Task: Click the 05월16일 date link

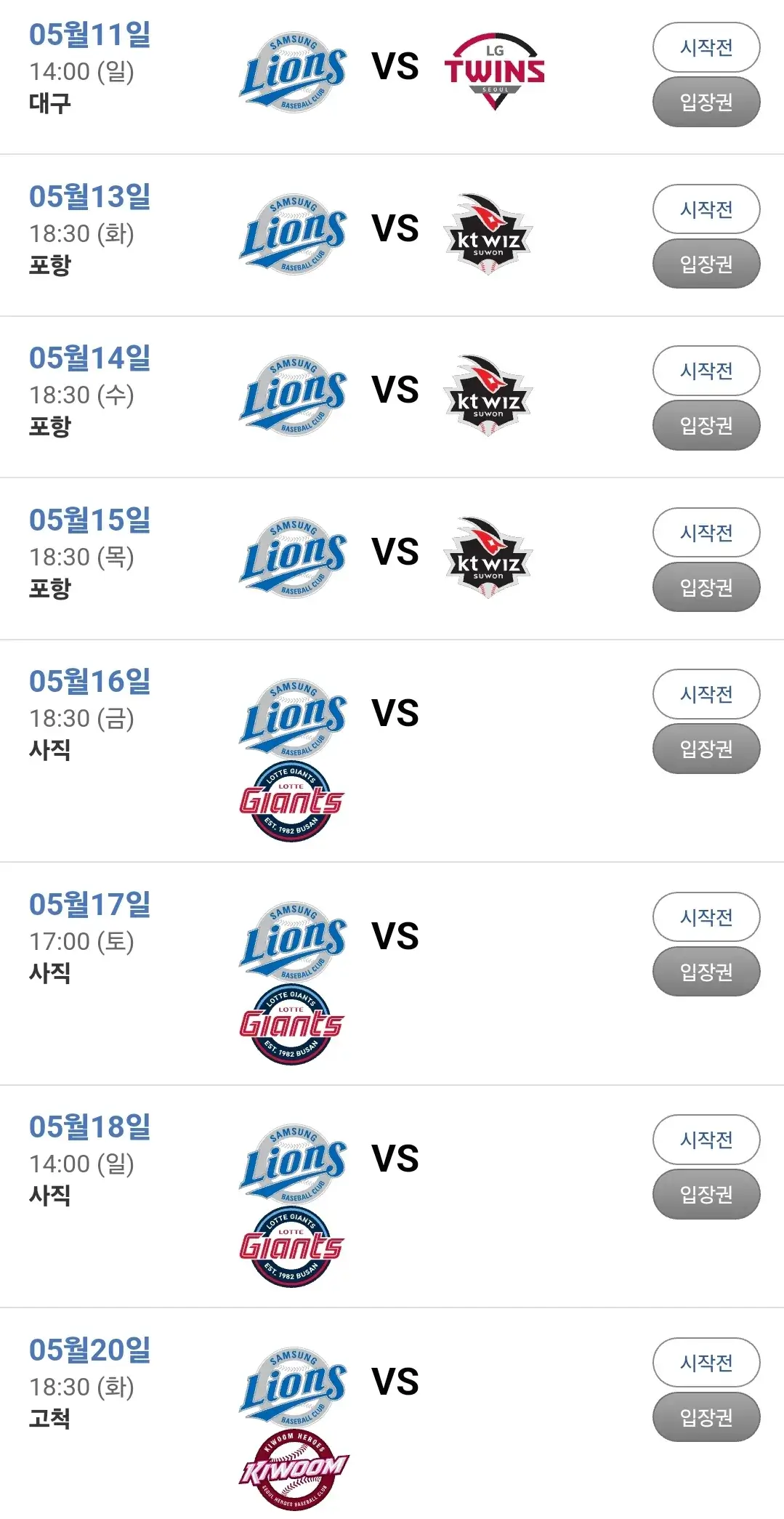Action: point(90,681)
